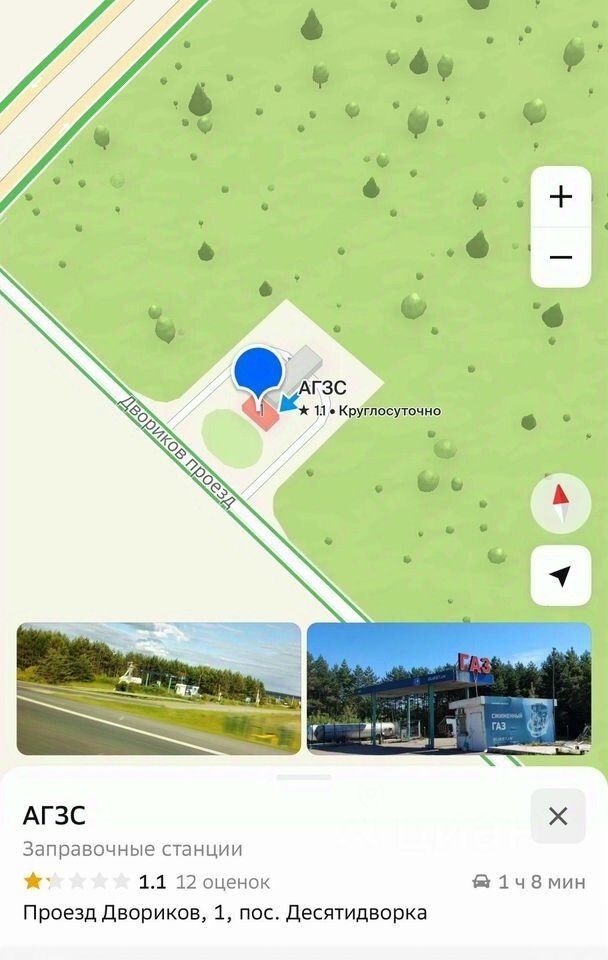The width and height of the screenshot is (608, 960).
Task: Build a car route of 1 ч 8 мин
Action: coord(529,882)
